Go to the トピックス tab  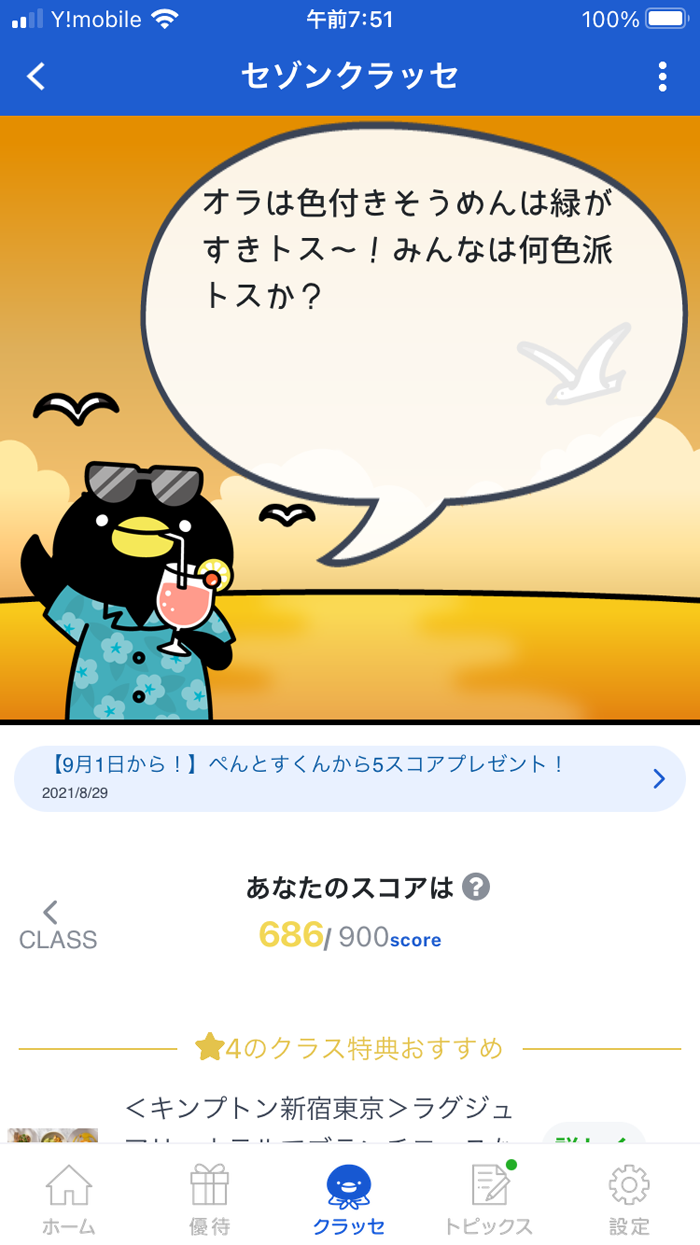489,1198
